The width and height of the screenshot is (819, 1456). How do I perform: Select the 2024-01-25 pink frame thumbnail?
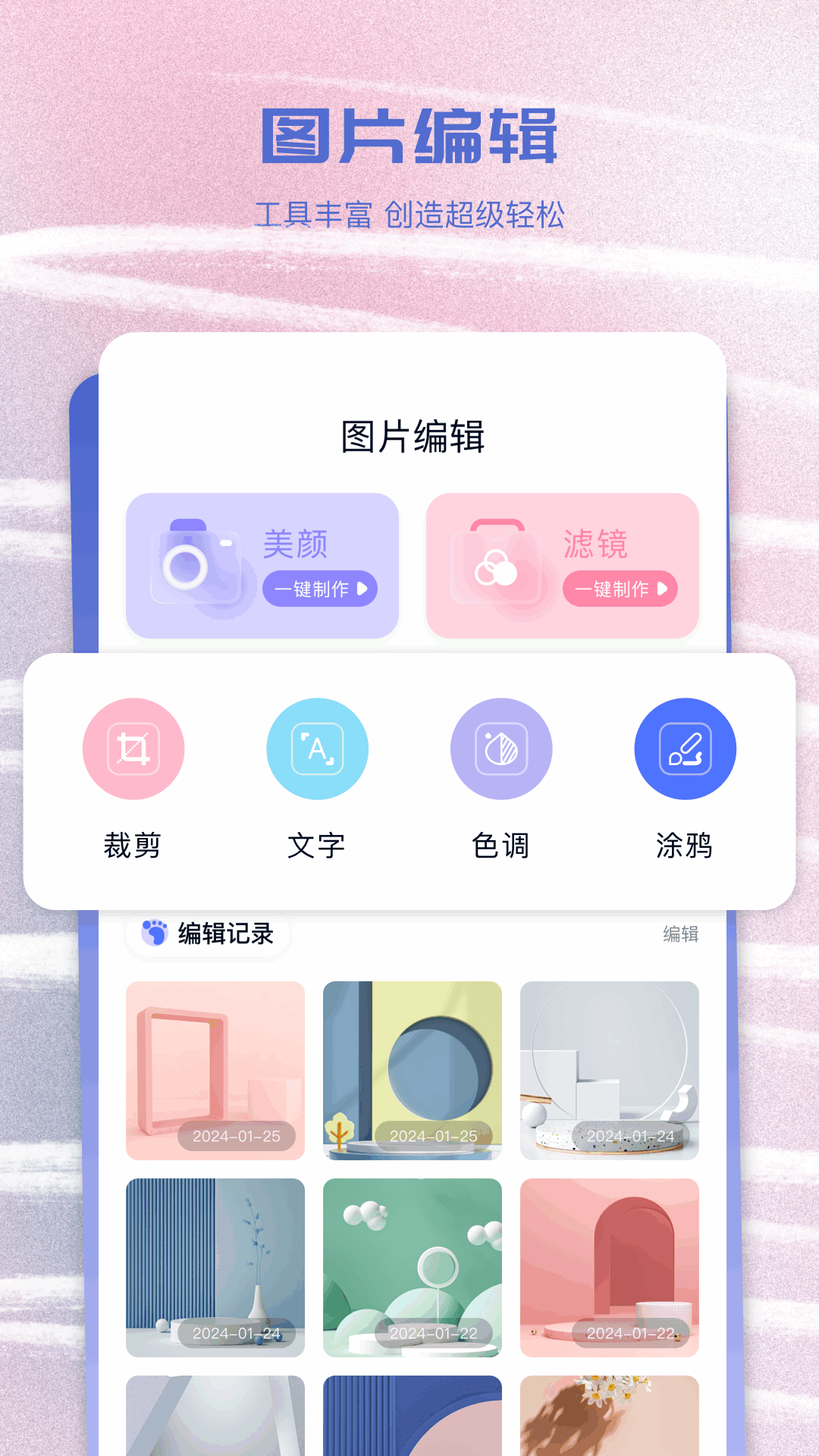215,1072
